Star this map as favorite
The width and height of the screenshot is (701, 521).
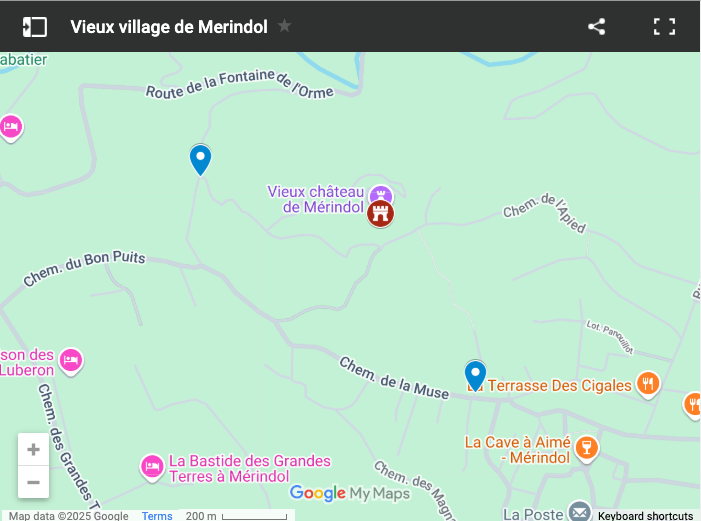(285, 26)
